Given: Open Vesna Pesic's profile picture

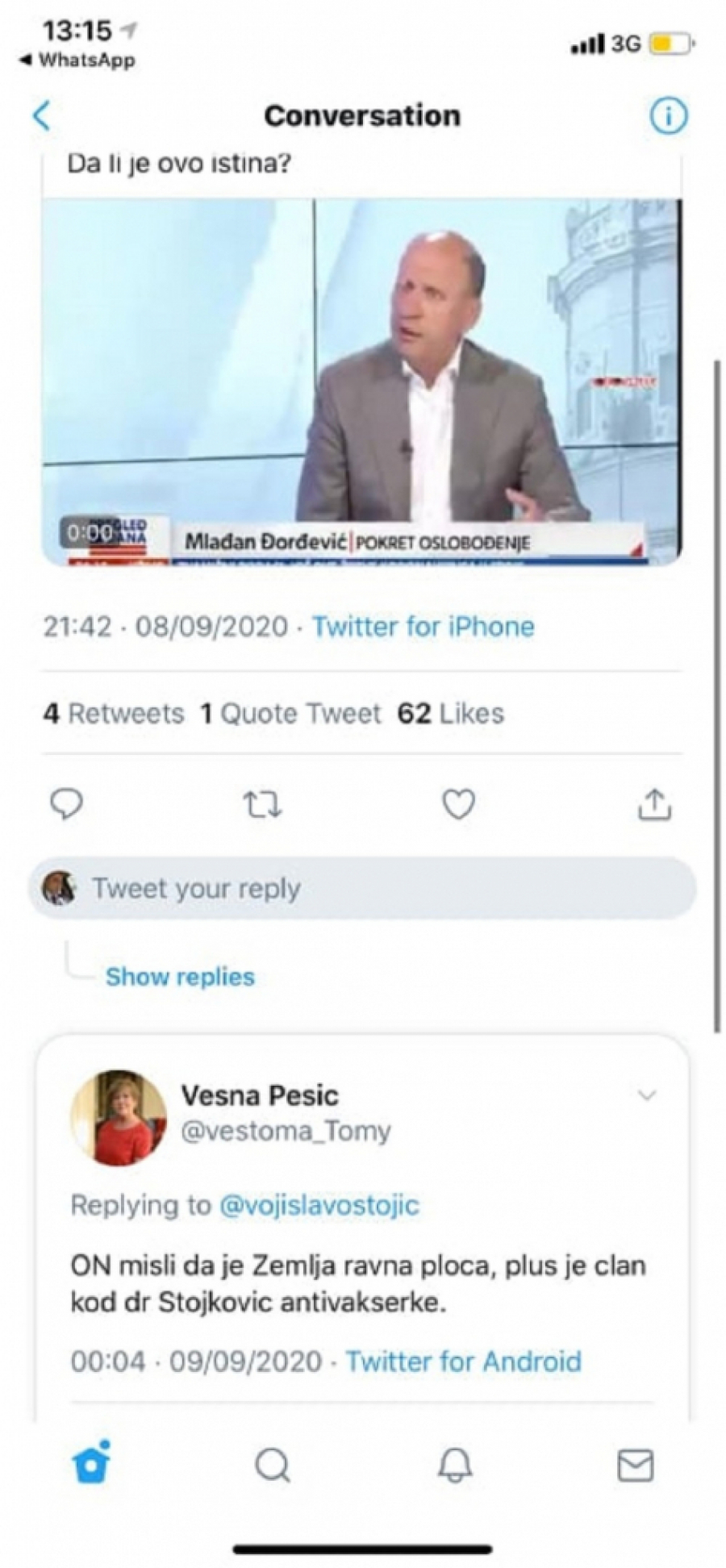Looking at the screenshot, I should point(119,1117).
